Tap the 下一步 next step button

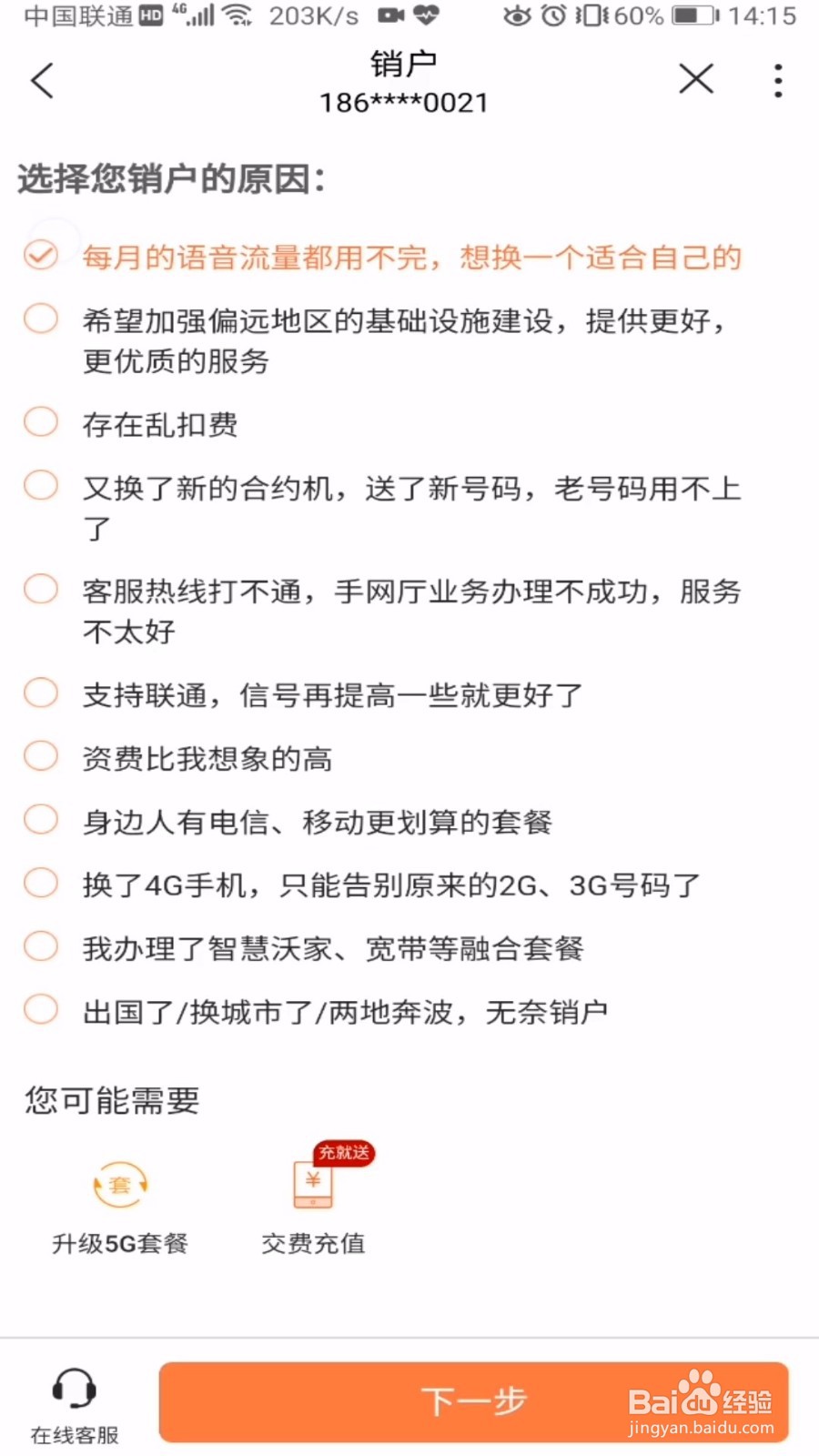tap(473, 1401)
